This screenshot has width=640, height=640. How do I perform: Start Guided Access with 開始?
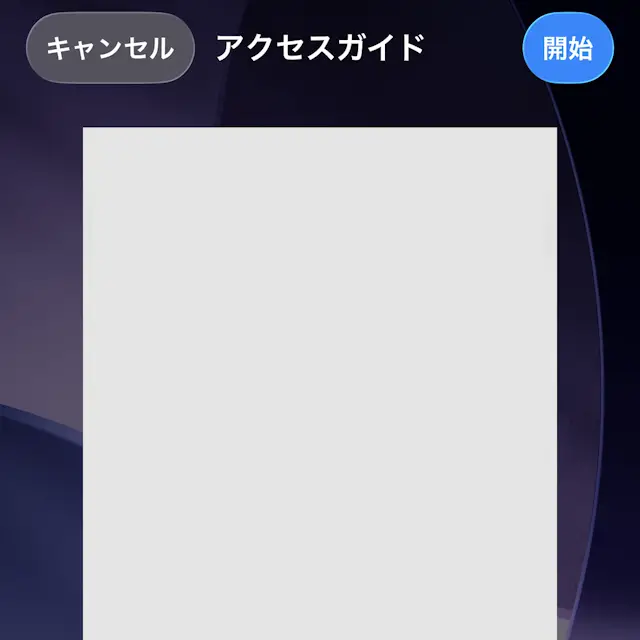tap(567, 48)
